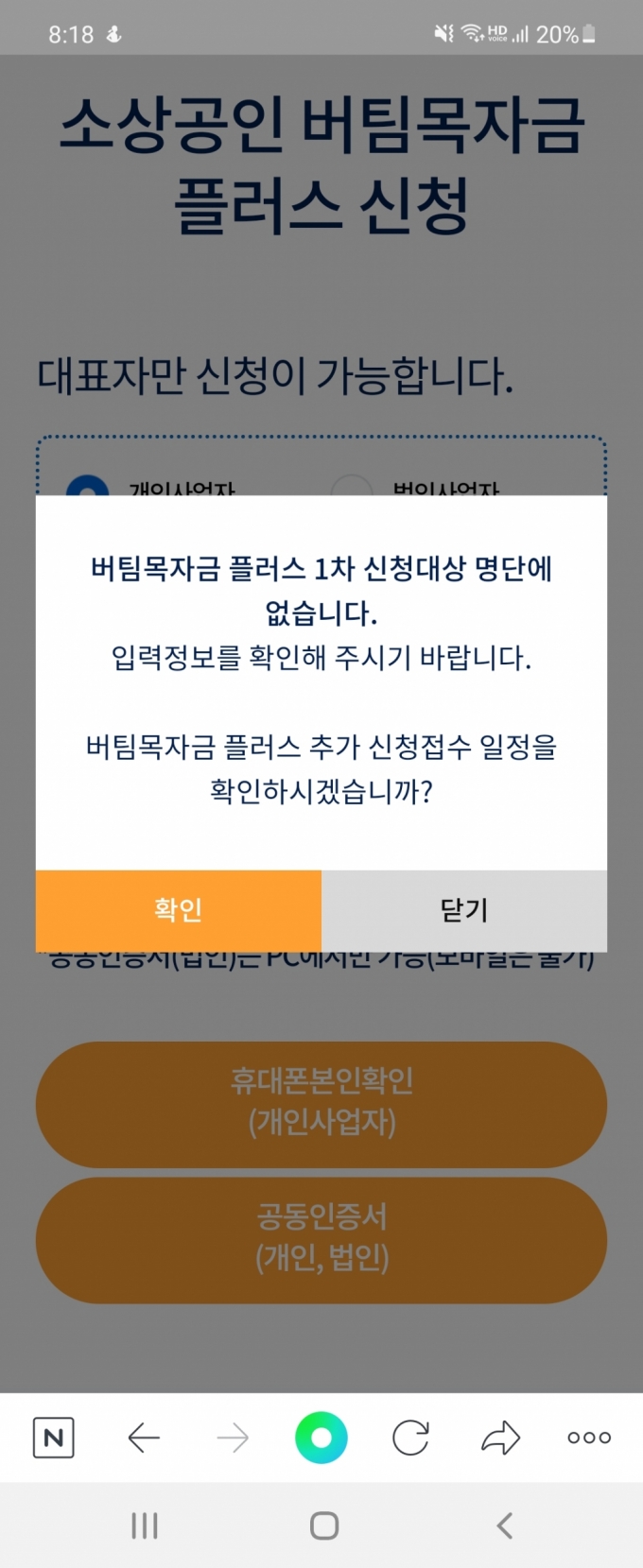Open recent apps from the system bar

(x=144, y=1525)
